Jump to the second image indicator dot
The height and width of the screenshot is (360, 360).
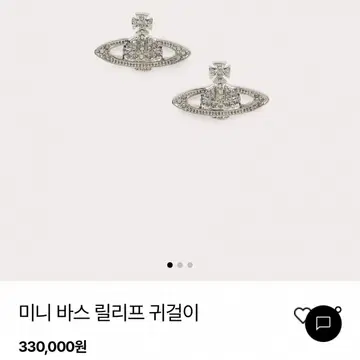180,265
